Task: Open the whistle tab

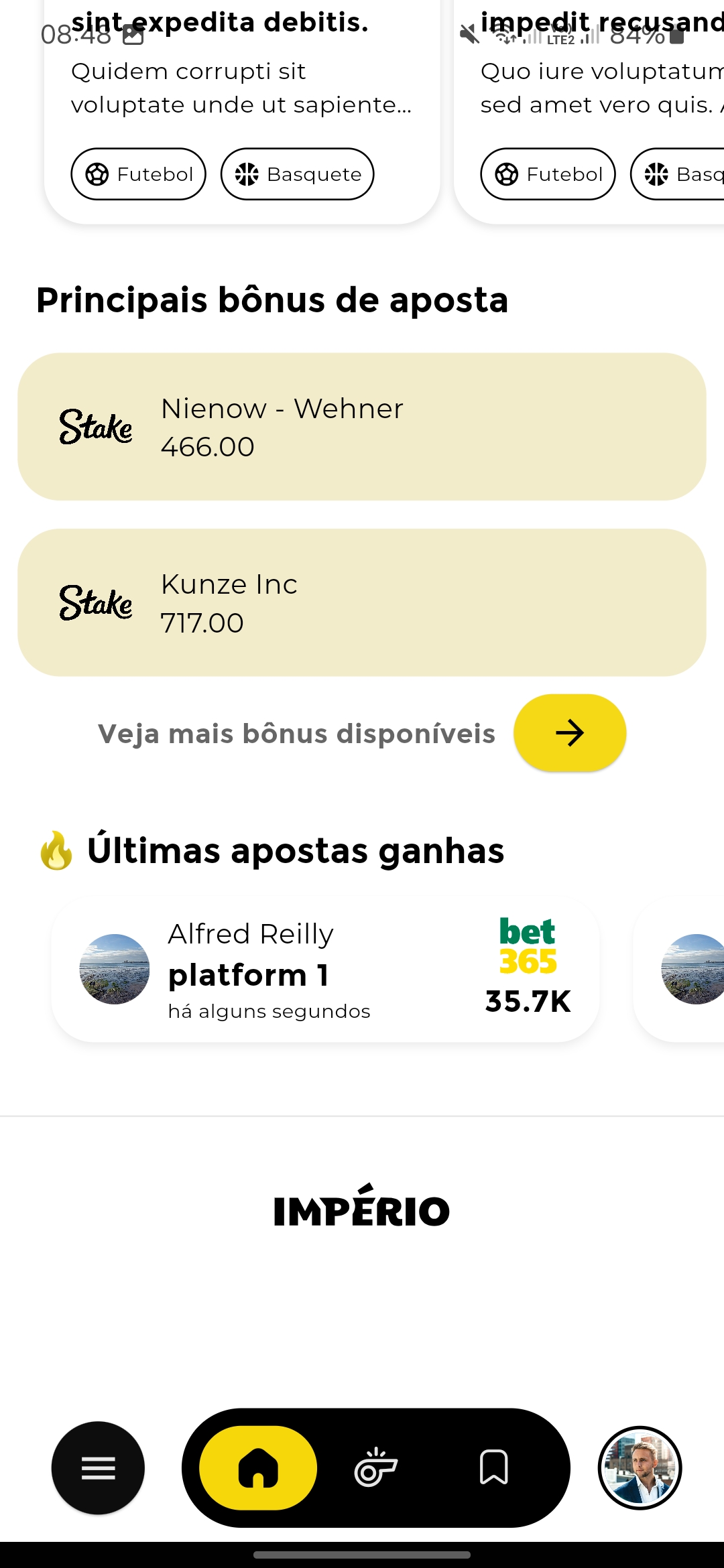Action: point(375,1467)
